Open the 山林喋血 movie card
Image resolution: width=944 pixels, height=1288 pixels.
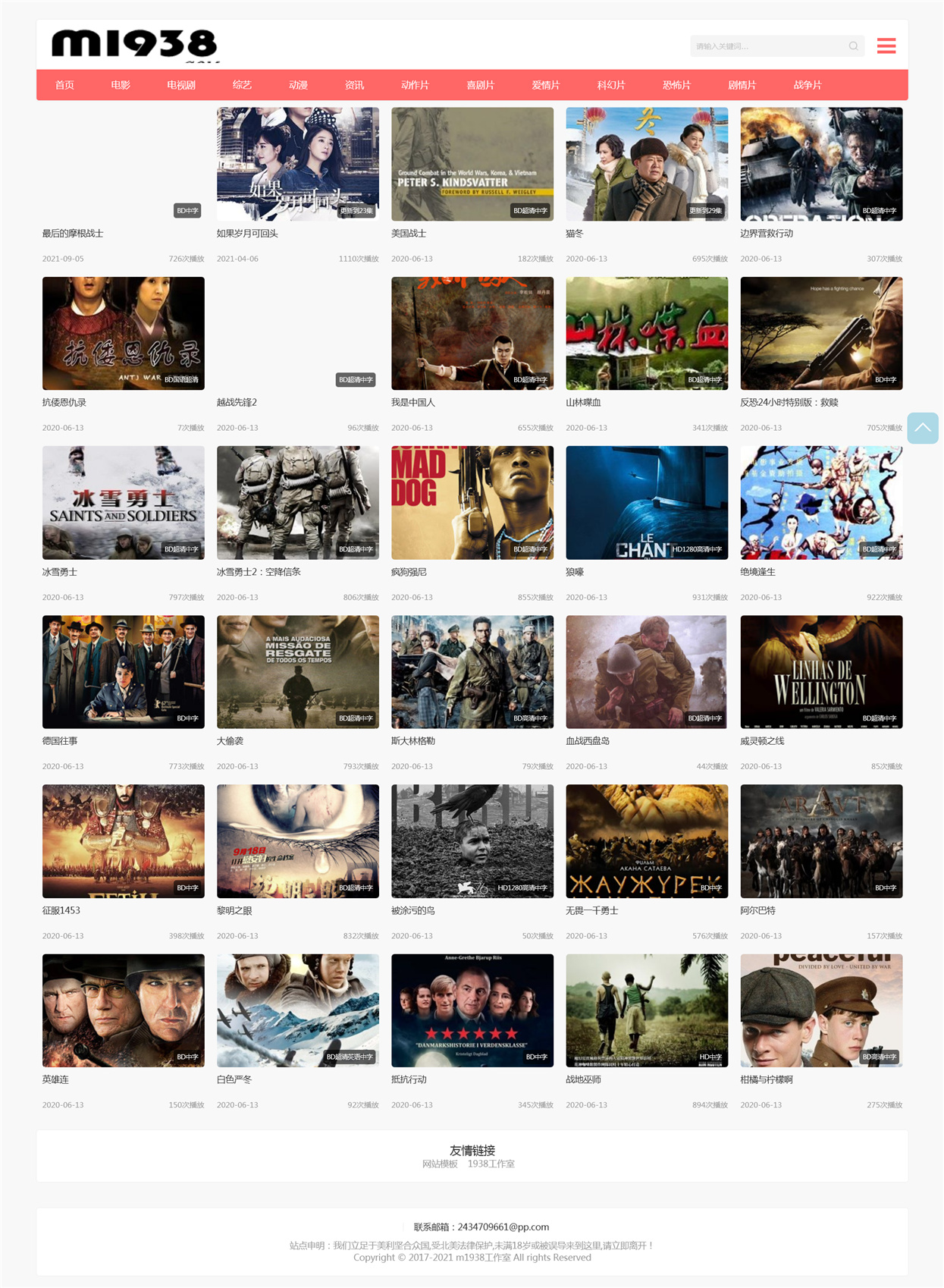pos(647,333)
